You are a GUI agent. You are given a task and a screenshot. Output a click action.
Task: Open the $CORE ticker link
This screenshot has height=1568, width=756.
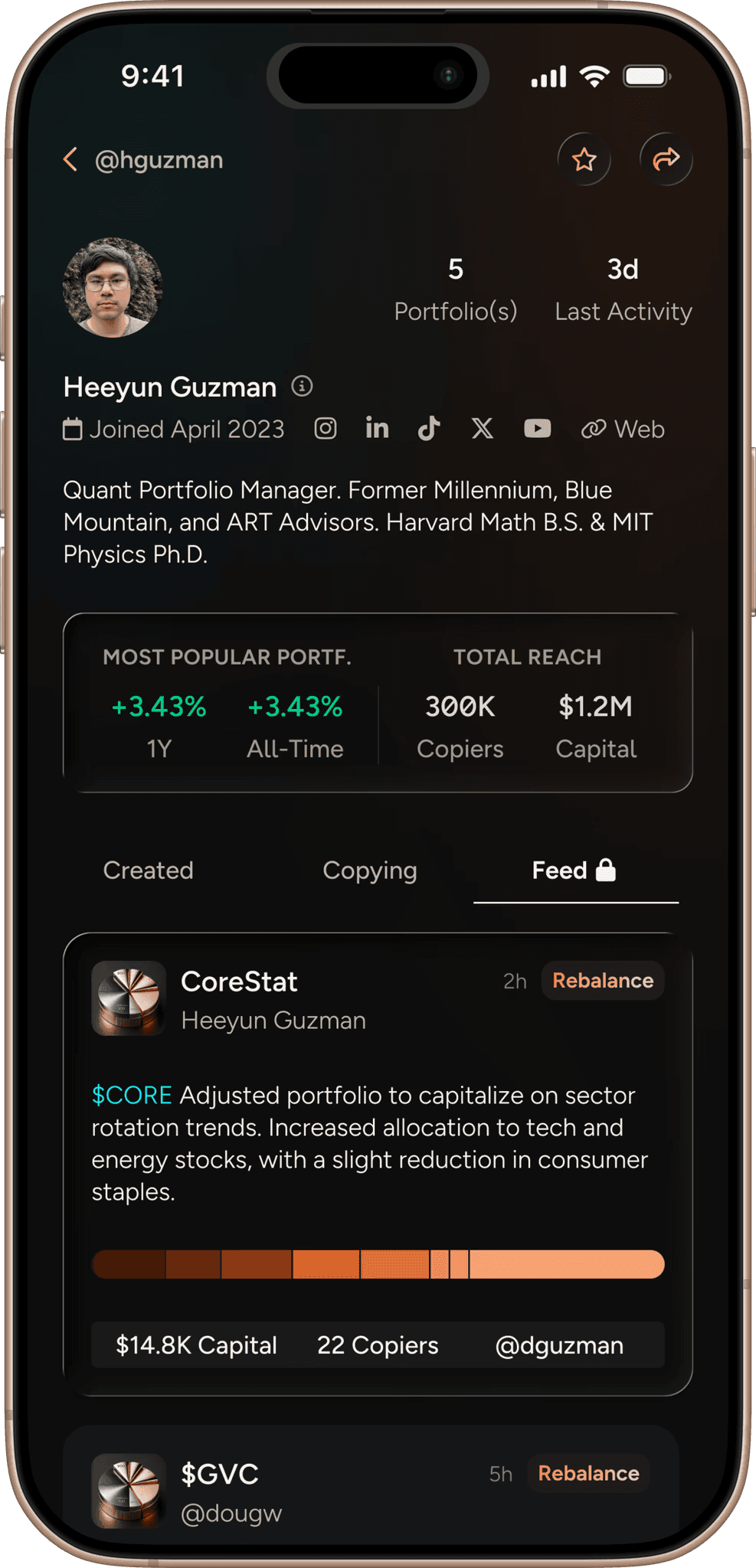(x=130, y=1095)
